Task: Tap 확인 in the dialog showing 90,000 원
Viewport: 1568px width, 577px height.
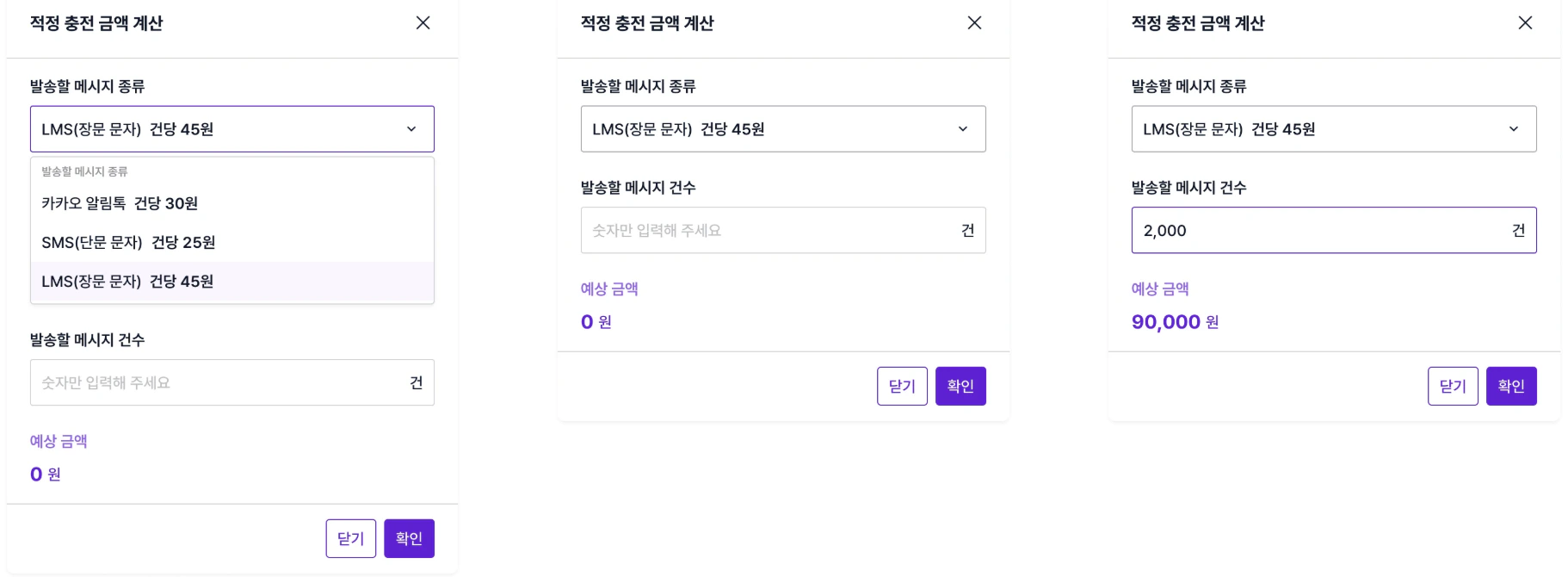Action: (1510, 386)
